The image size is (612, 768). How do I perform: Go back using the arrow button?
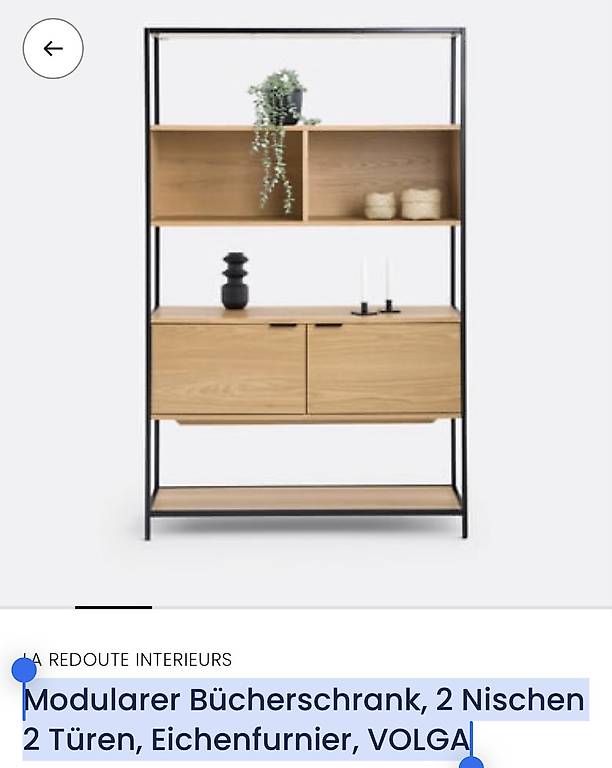click(53, 48)
